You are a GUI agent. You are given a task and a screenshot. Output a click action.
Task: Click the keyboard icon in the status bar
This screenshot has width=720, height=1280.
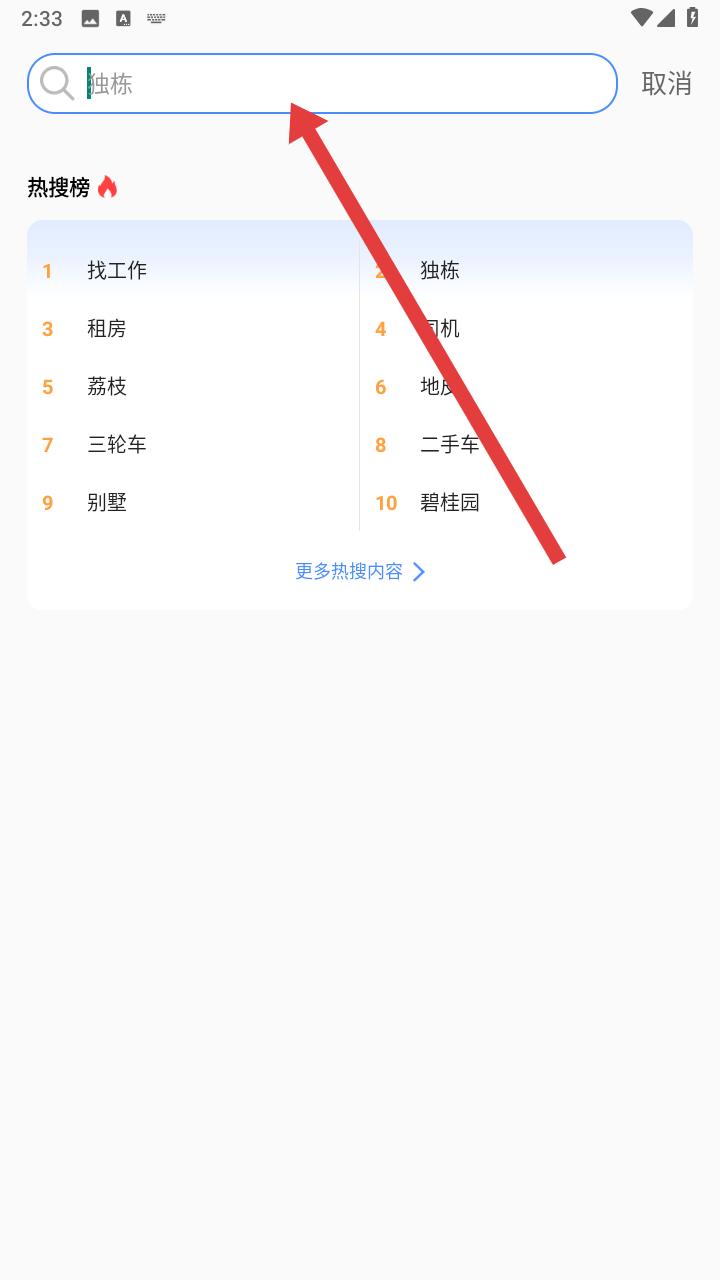156,17
